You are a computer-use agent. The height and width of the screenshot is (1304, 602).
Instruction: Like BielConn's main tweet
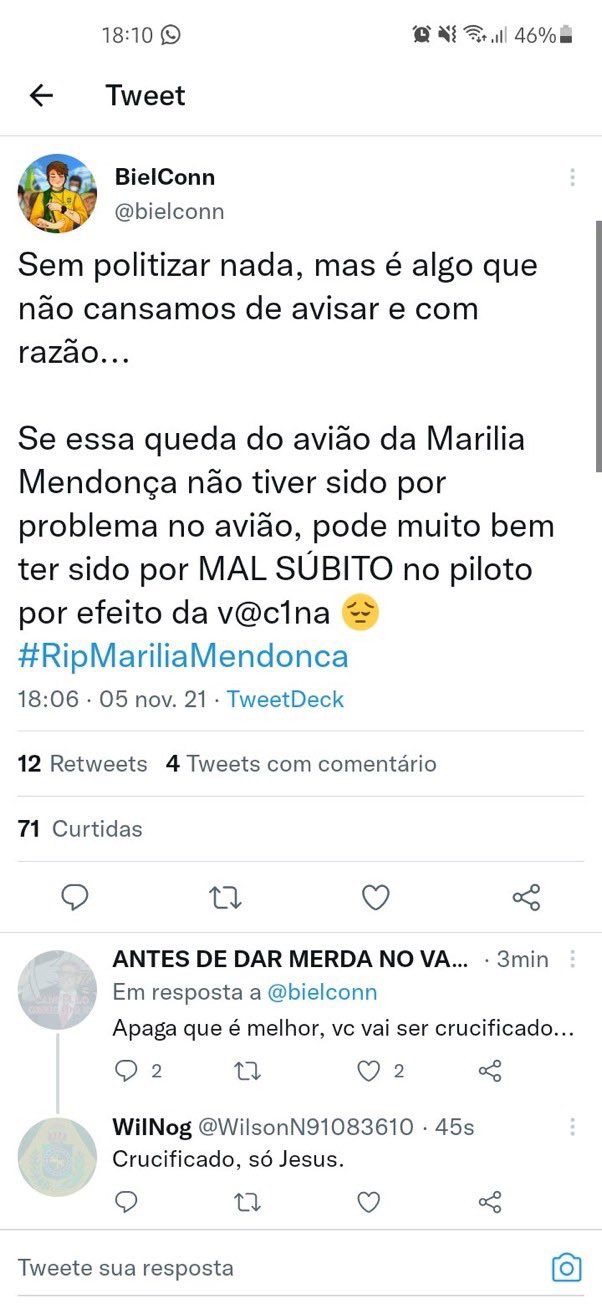click(375, 898)
